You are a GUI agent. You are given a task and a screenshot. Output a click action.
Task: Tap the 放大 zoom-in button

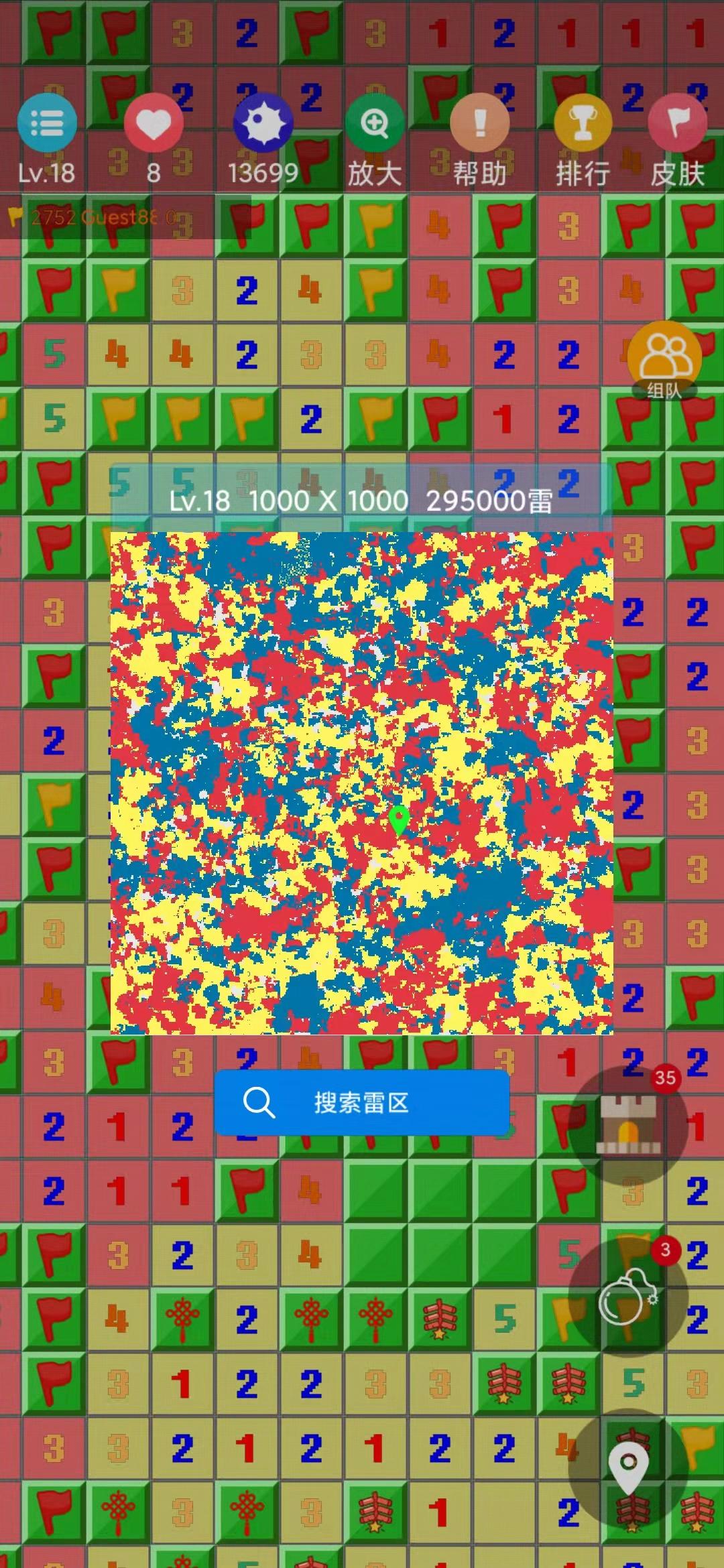point(375,123)
